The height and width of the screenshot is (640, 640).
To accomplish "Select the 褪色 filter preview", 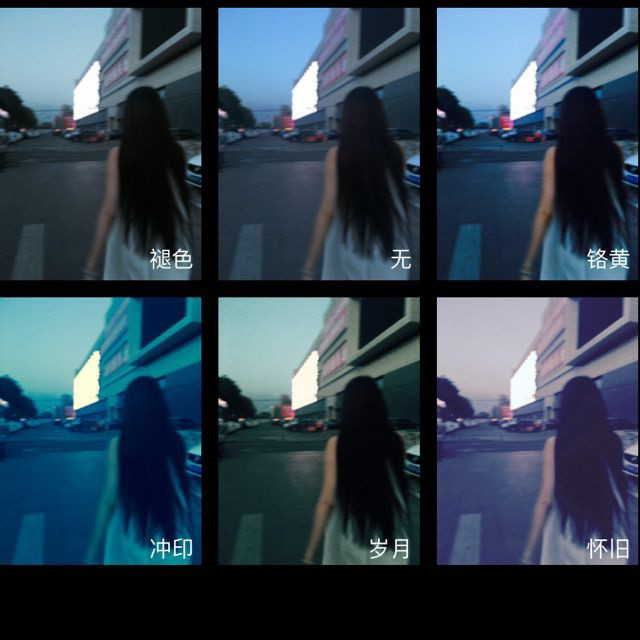I will pos(100,144).
